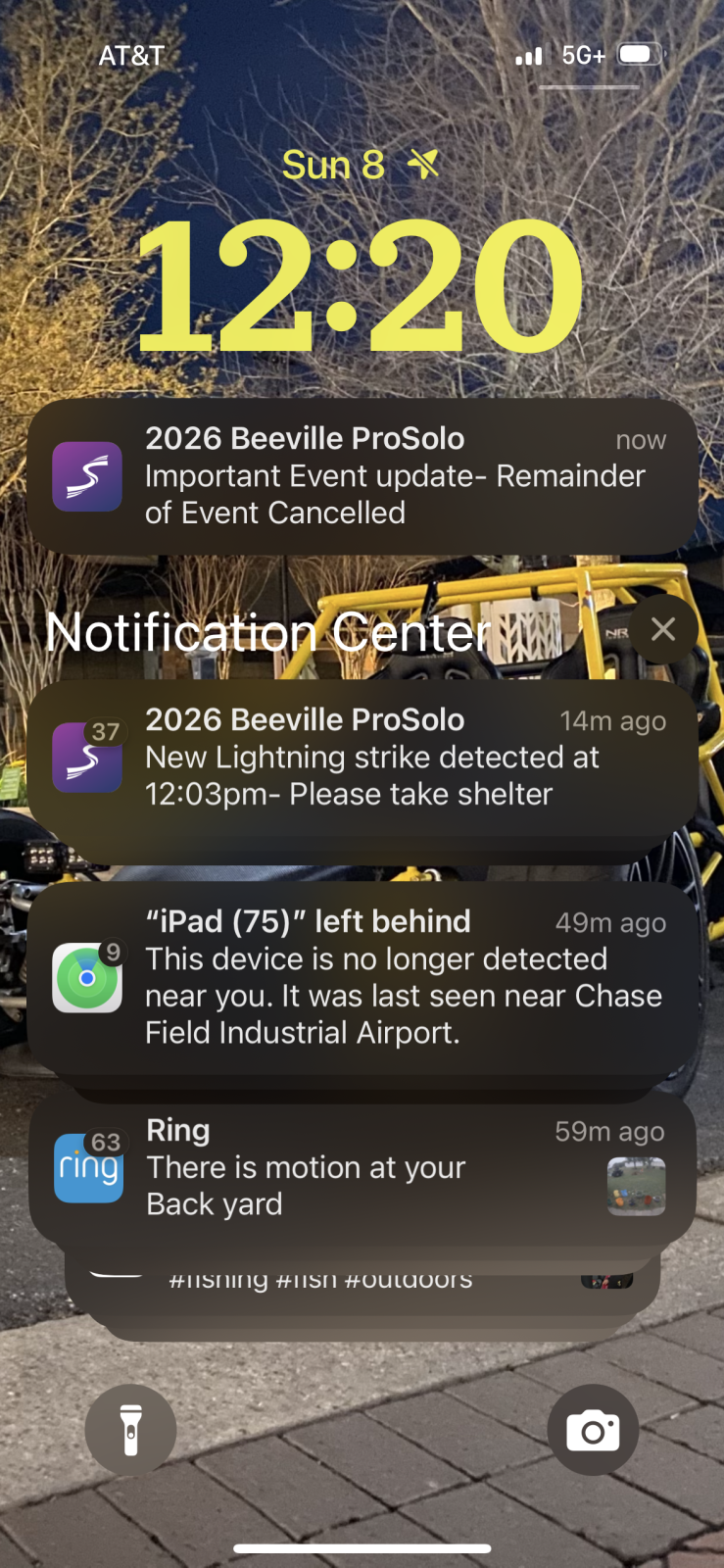The height and width of the screenshot is (1568, 724).
Task: Open the Remainder of Event Cancelled notification
Action: point(362,476)
